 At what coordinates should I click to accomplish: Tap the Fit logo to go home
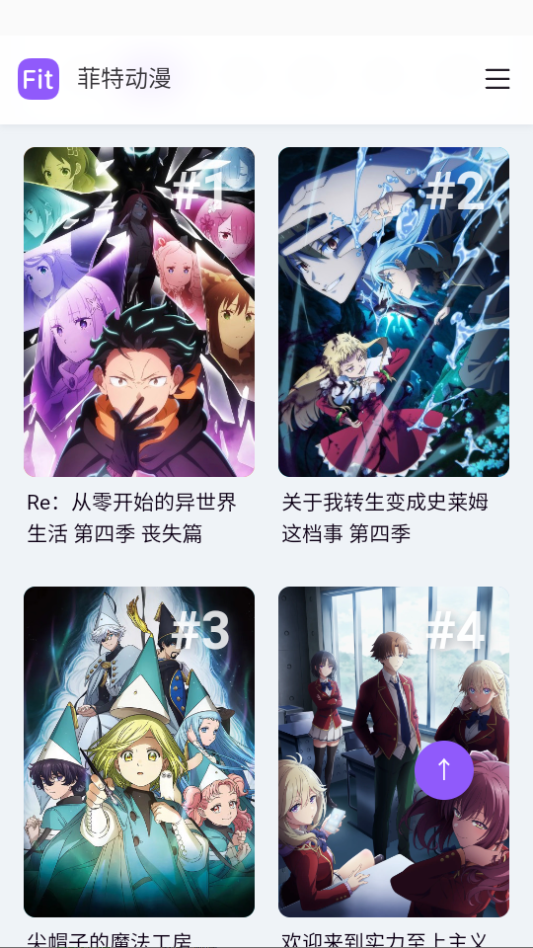click(x=39, y=79)
